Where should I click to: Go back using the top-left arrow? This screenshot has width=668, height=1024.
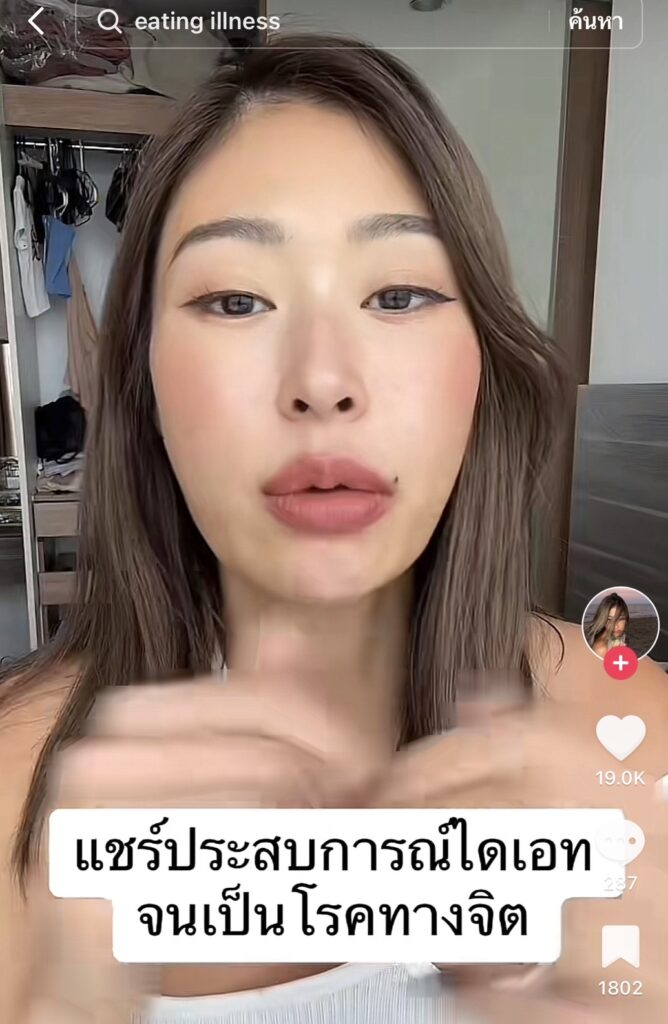tap(36, 21)
